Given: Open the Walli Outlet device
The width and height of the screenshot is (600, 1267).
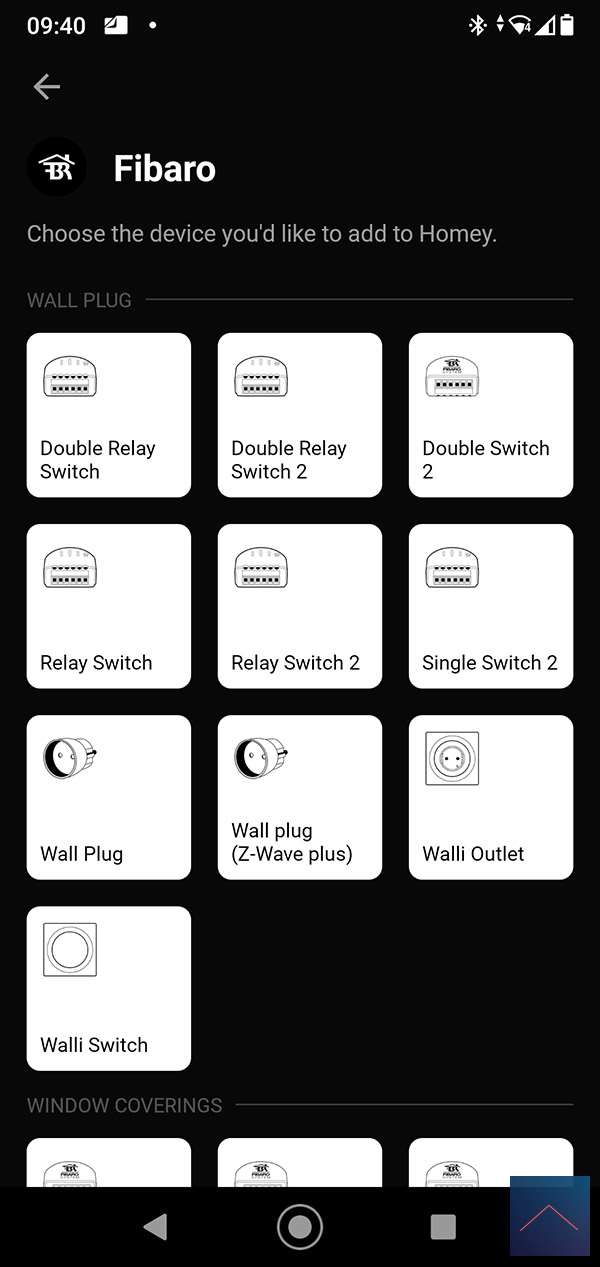Looking at the screenshot, I should point(490,797).
